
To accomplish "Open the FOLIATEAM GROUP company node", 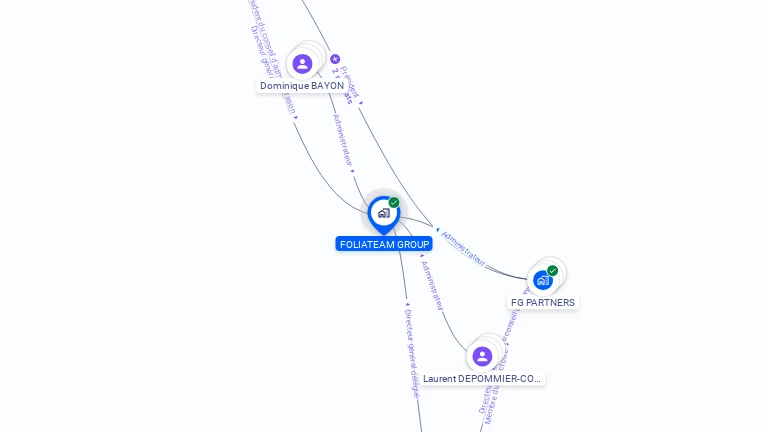I will [383, 213].
